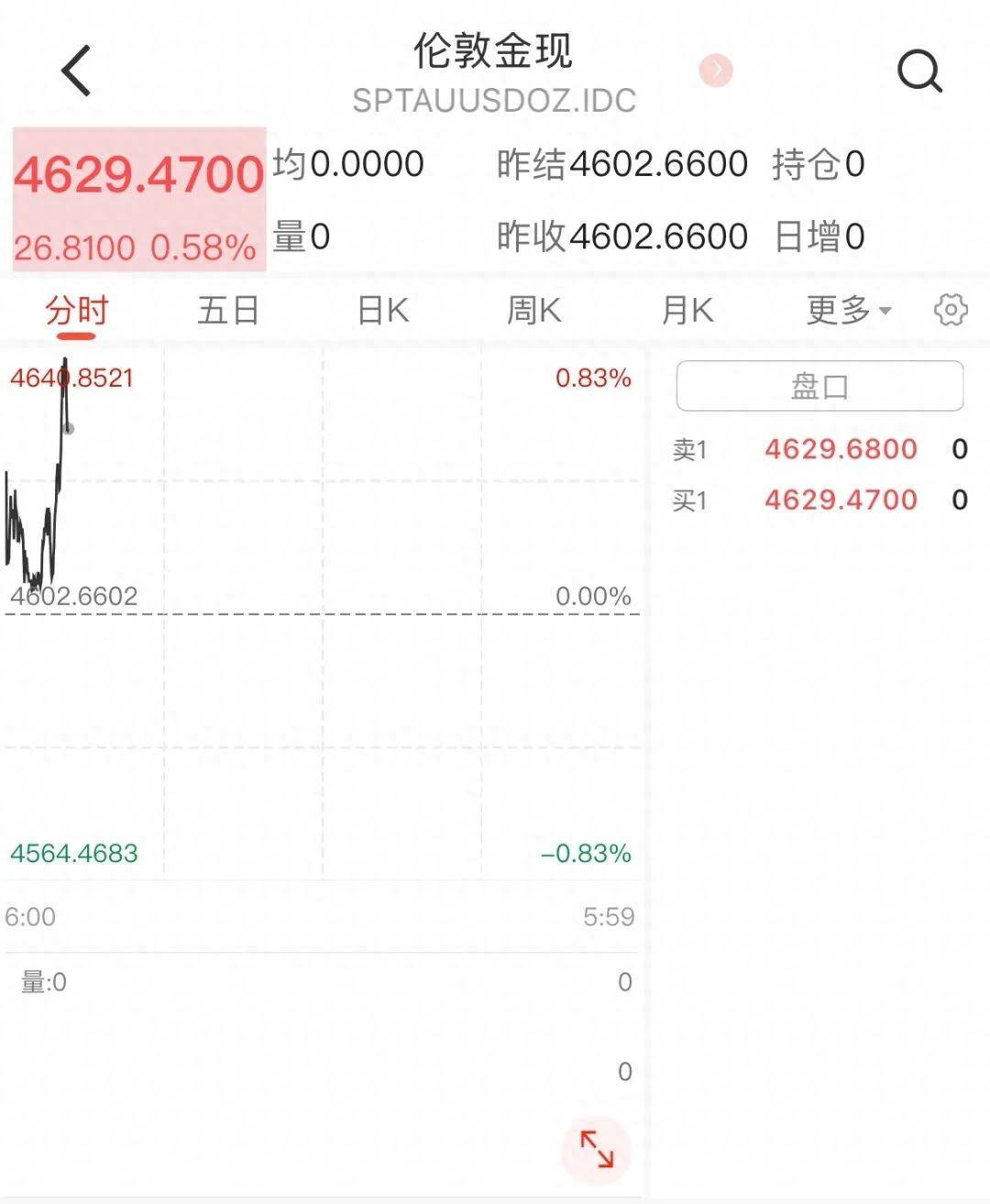Tap the 盘口 button
The image size is (990, 1204).
tap(819, 386)
